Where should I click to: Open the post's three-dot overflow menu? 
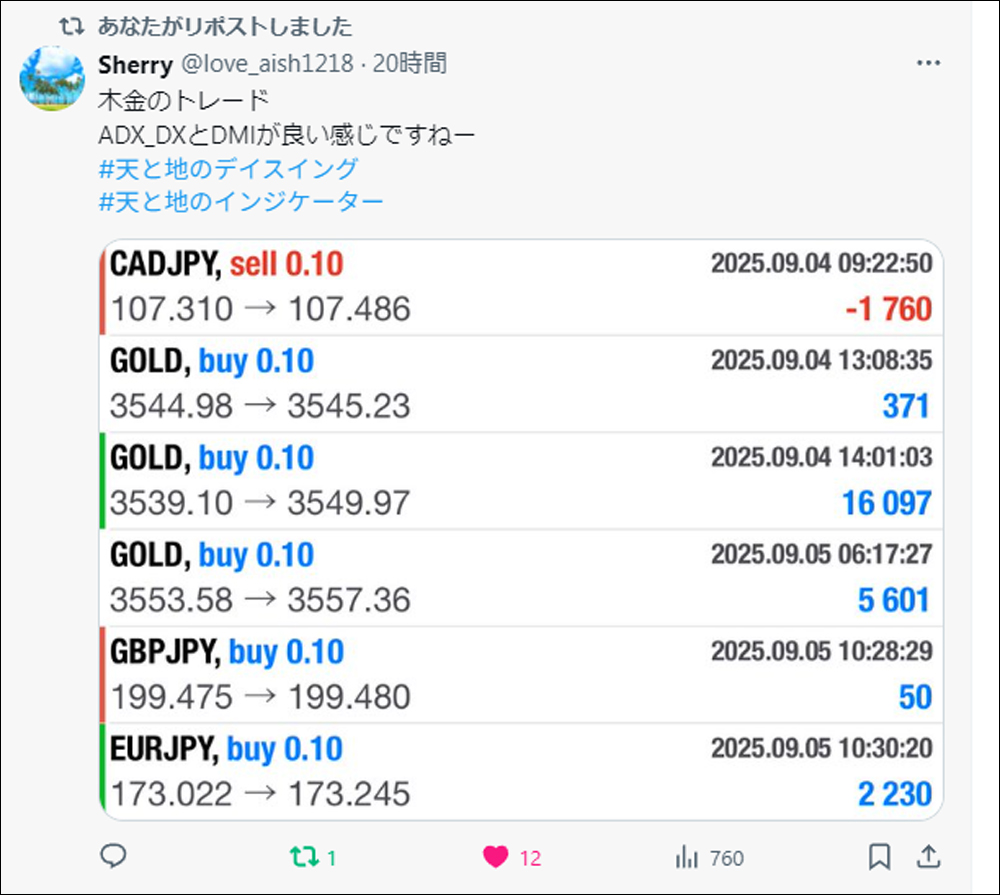(928, 64)
